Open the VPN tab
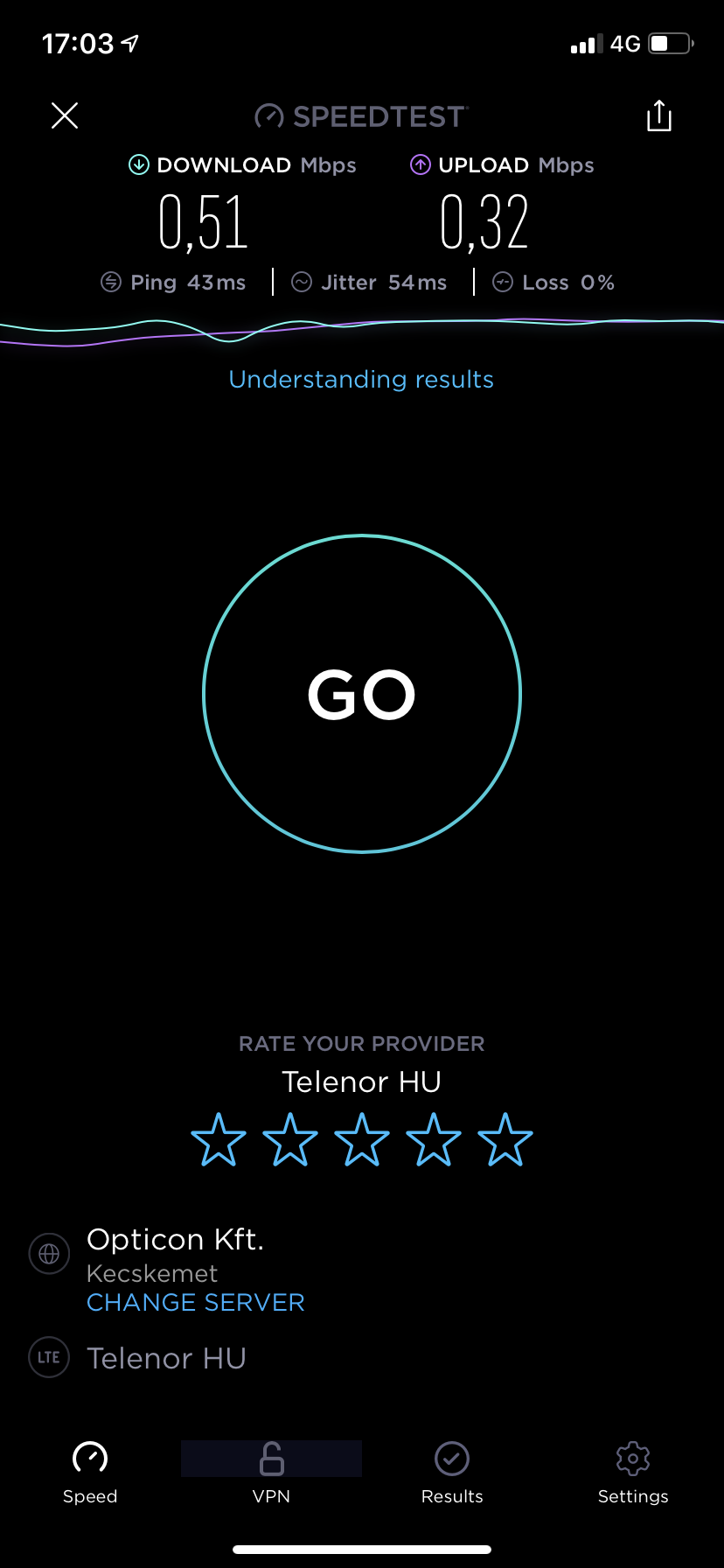 click(271, 1472)
